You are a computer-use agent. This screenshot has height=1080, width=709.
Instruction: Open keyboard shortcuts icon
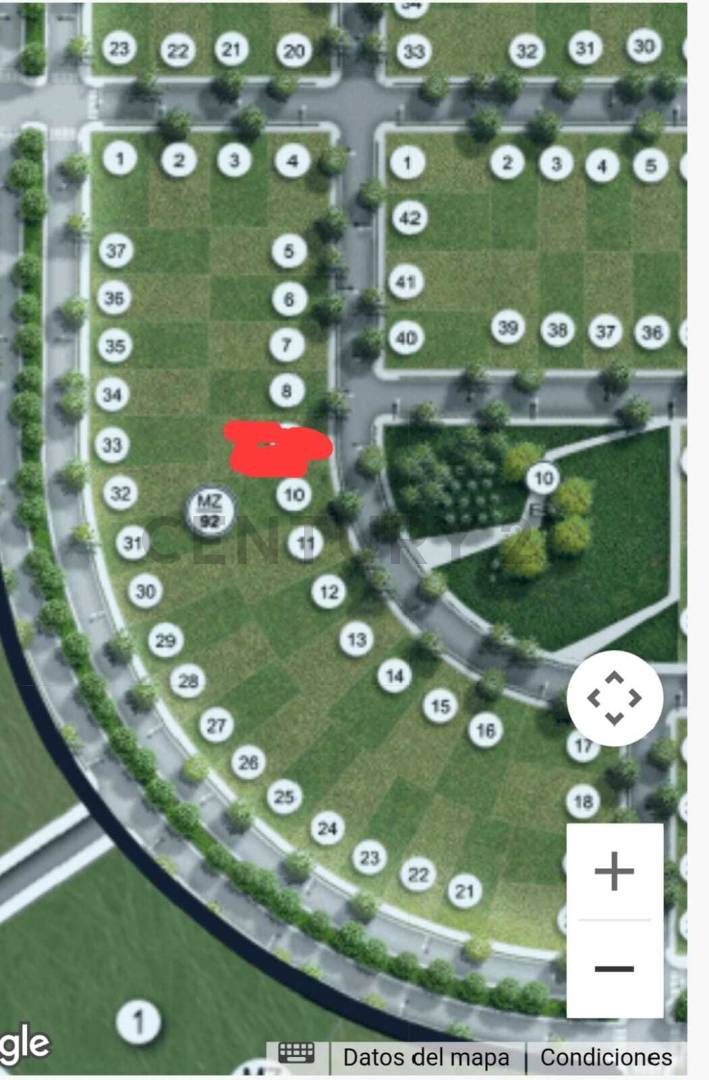[297, 1055]
